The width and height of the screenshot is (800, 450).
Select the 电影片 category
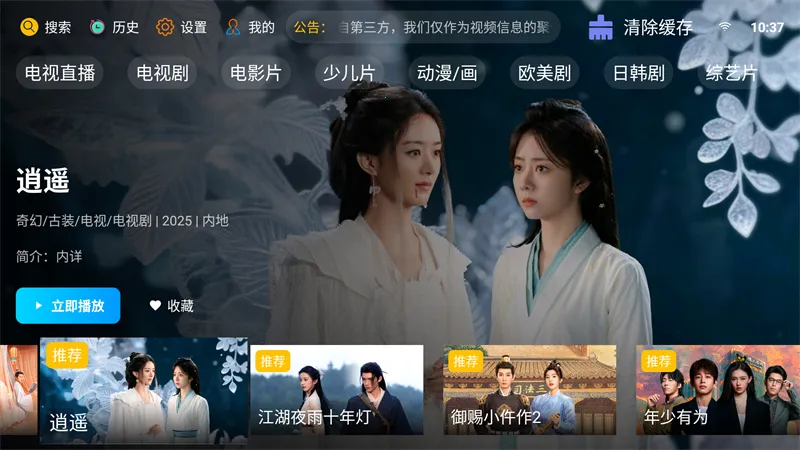[x=255, y=73]
